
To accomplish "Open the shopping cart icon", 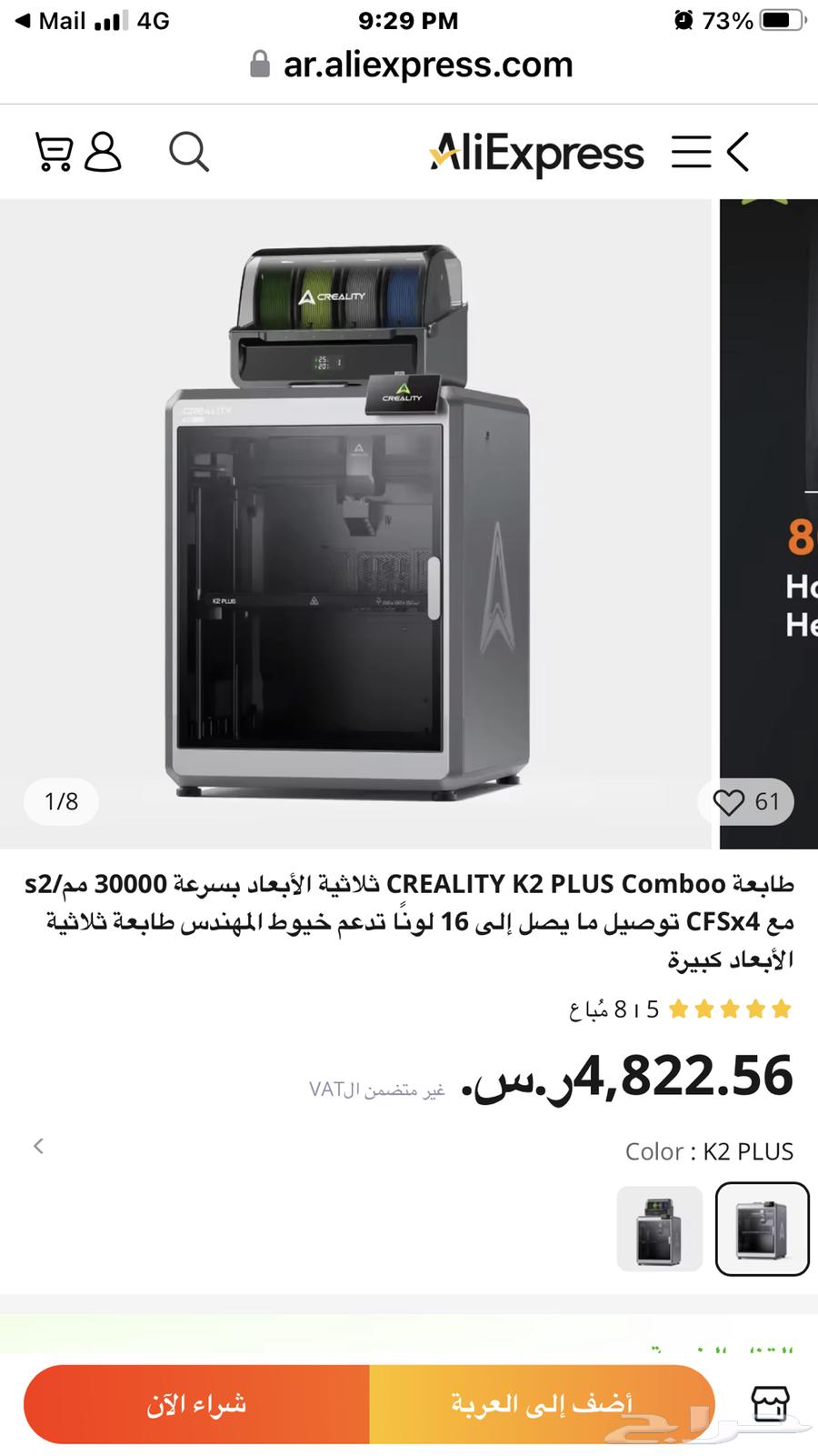I will click(x=55, y=152).
